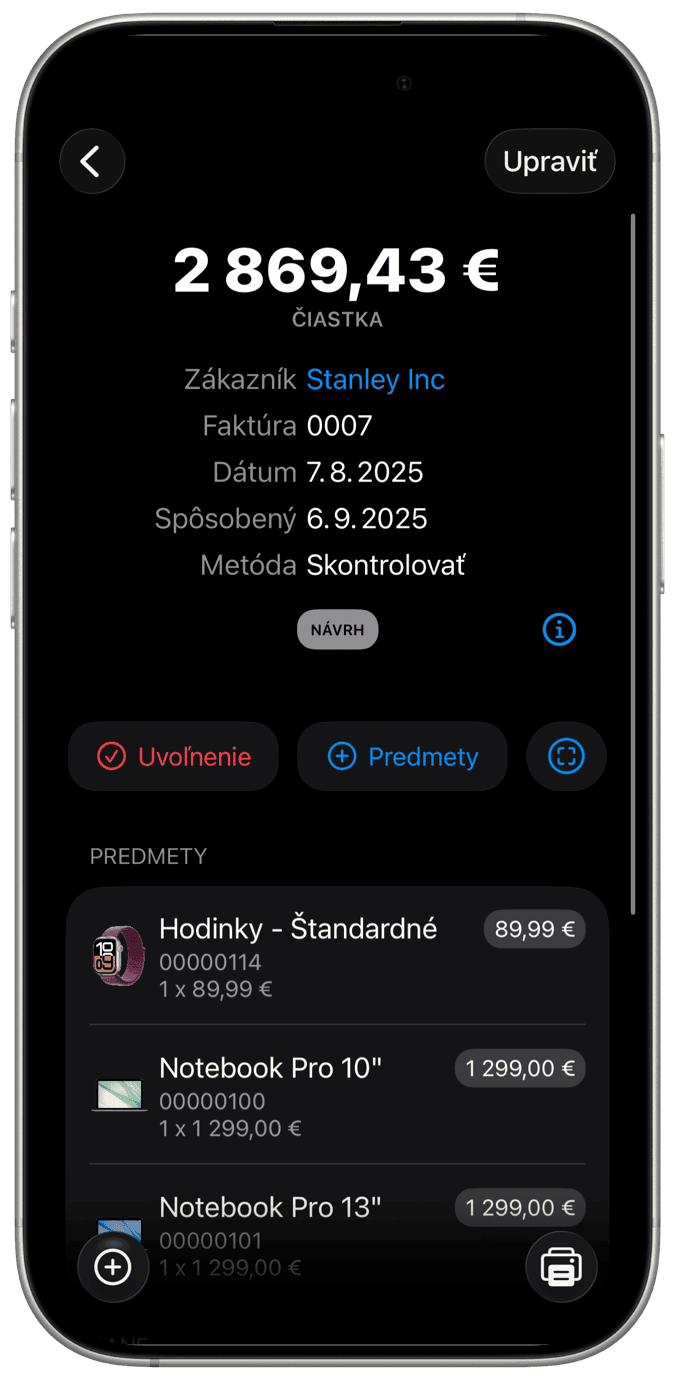
Task: Print the invoice with printer button
Action: tap(561, 1267)
